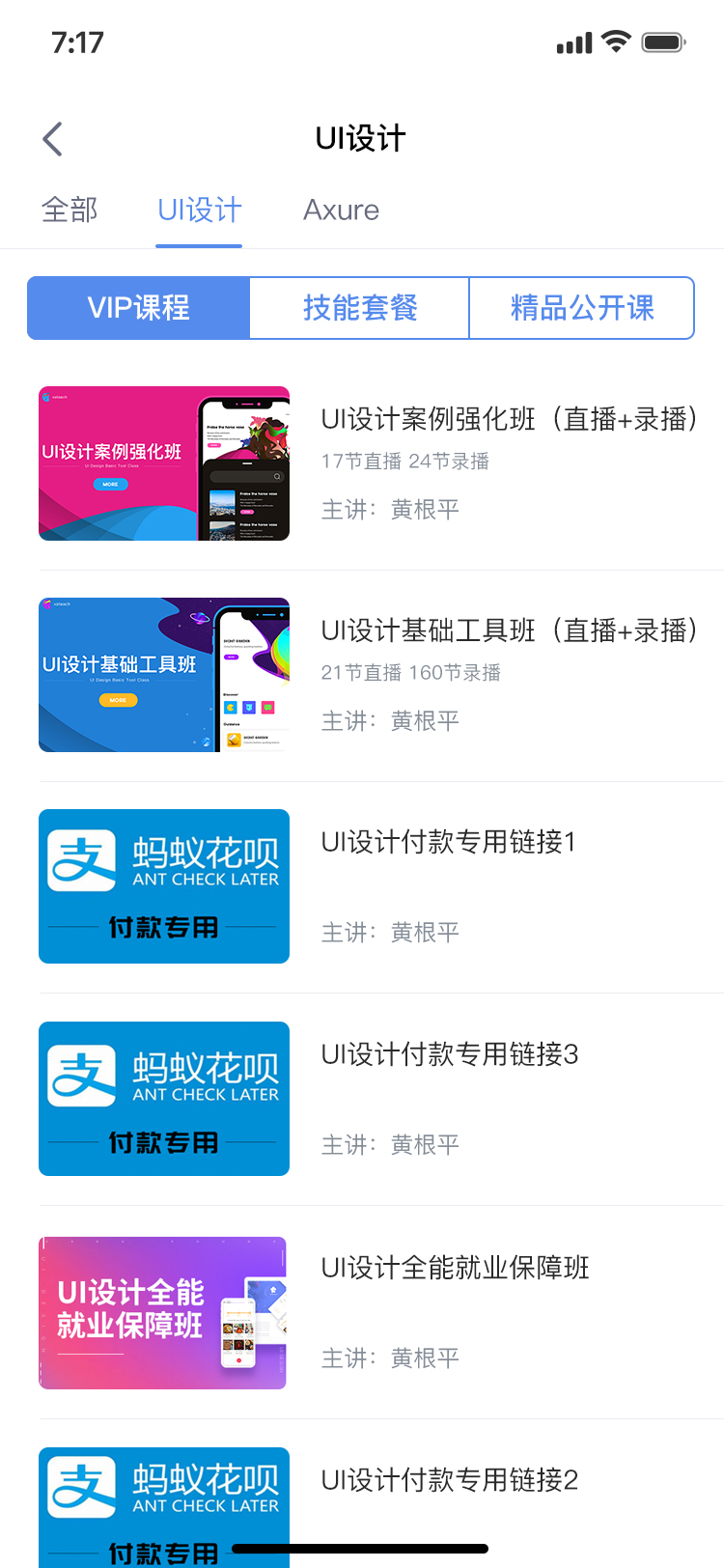Screen dimensions: 724x1568
Task: Open the UI设计案例强化班 course
Action: click(x=509, y=419)
